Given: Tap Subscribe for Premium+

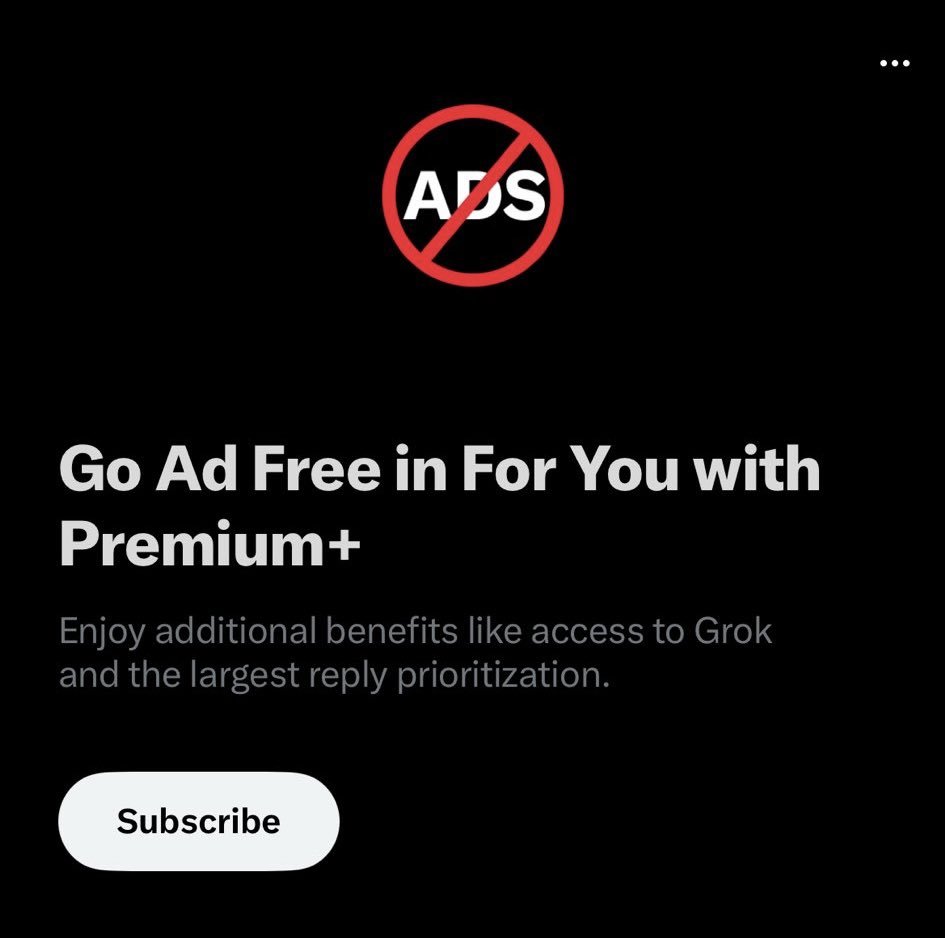Looking at the screenshot, I should click(199, 821).
